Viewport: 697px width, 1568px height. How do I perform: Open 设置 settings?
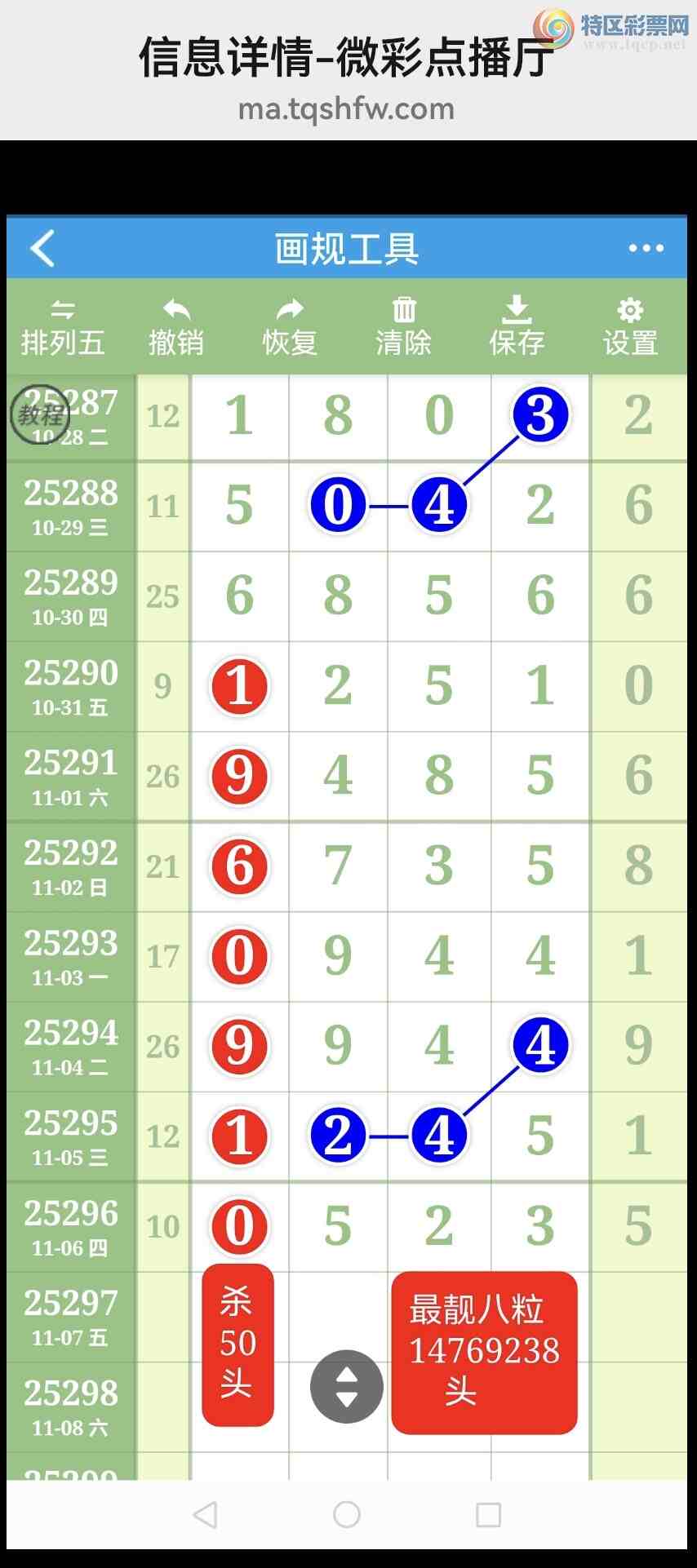(630, 328)
